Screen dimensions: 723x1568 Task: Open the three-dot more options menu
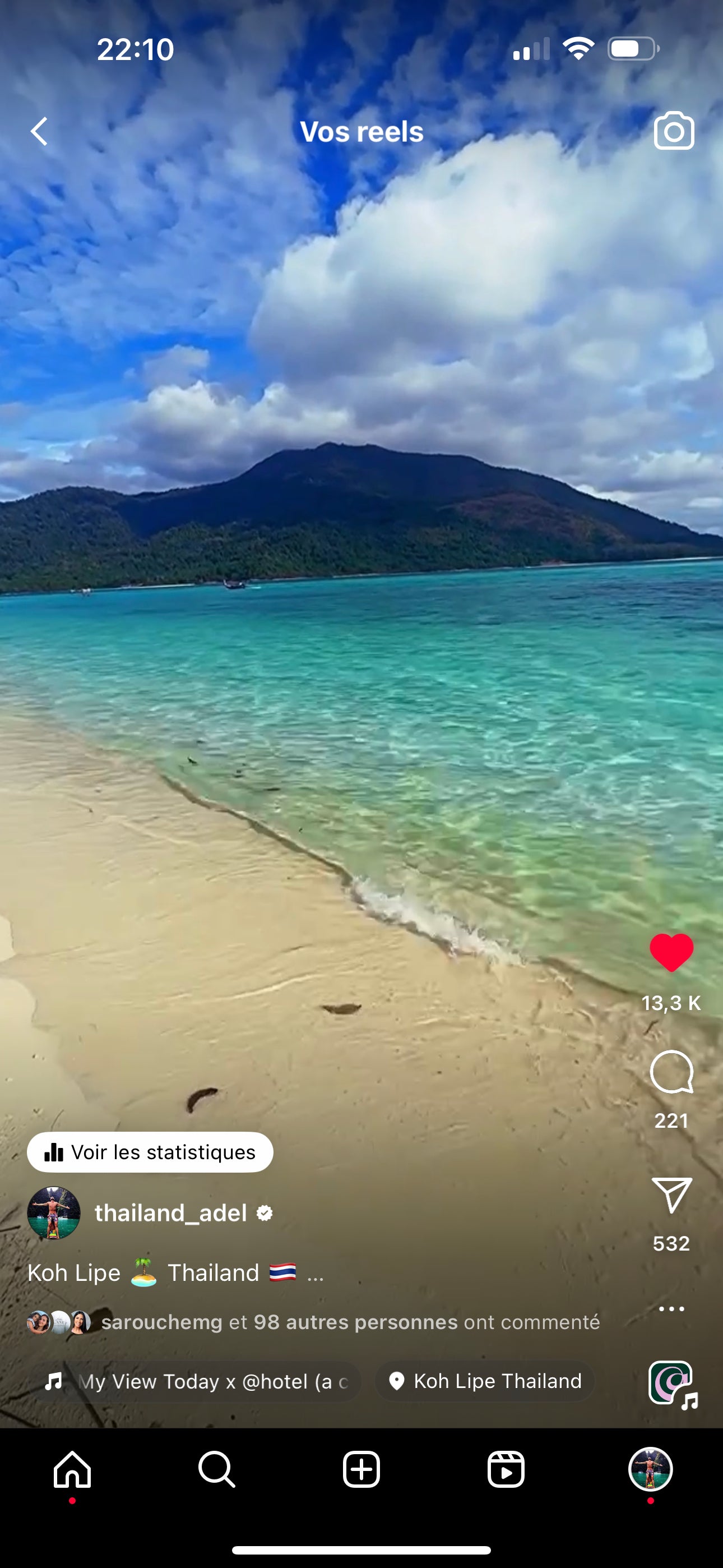tap(671, 1309)
